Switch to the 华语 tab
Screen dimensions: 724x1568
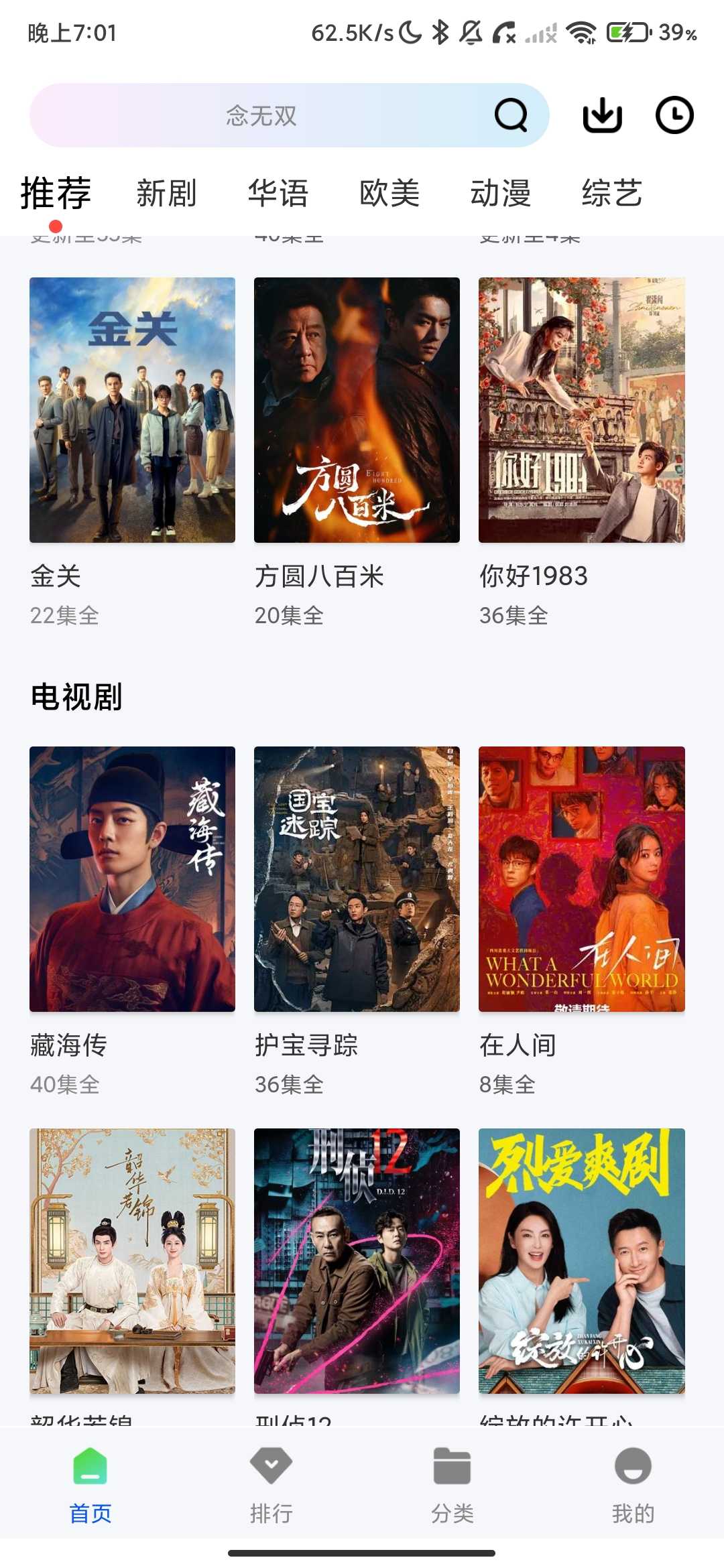click(278, 194)
